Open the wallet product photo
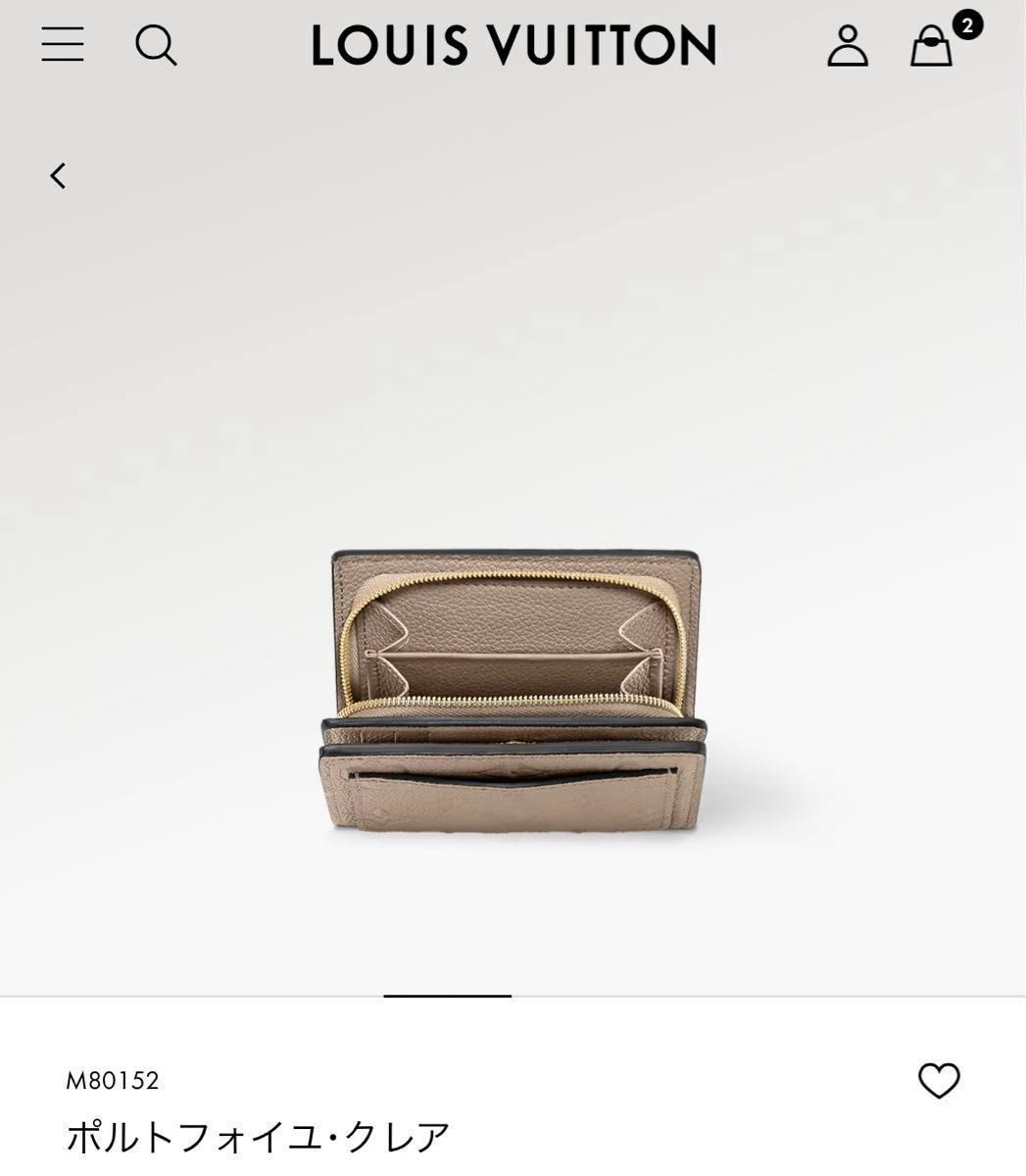Viewport: 1026px width, 1176px height. (513, 691)
